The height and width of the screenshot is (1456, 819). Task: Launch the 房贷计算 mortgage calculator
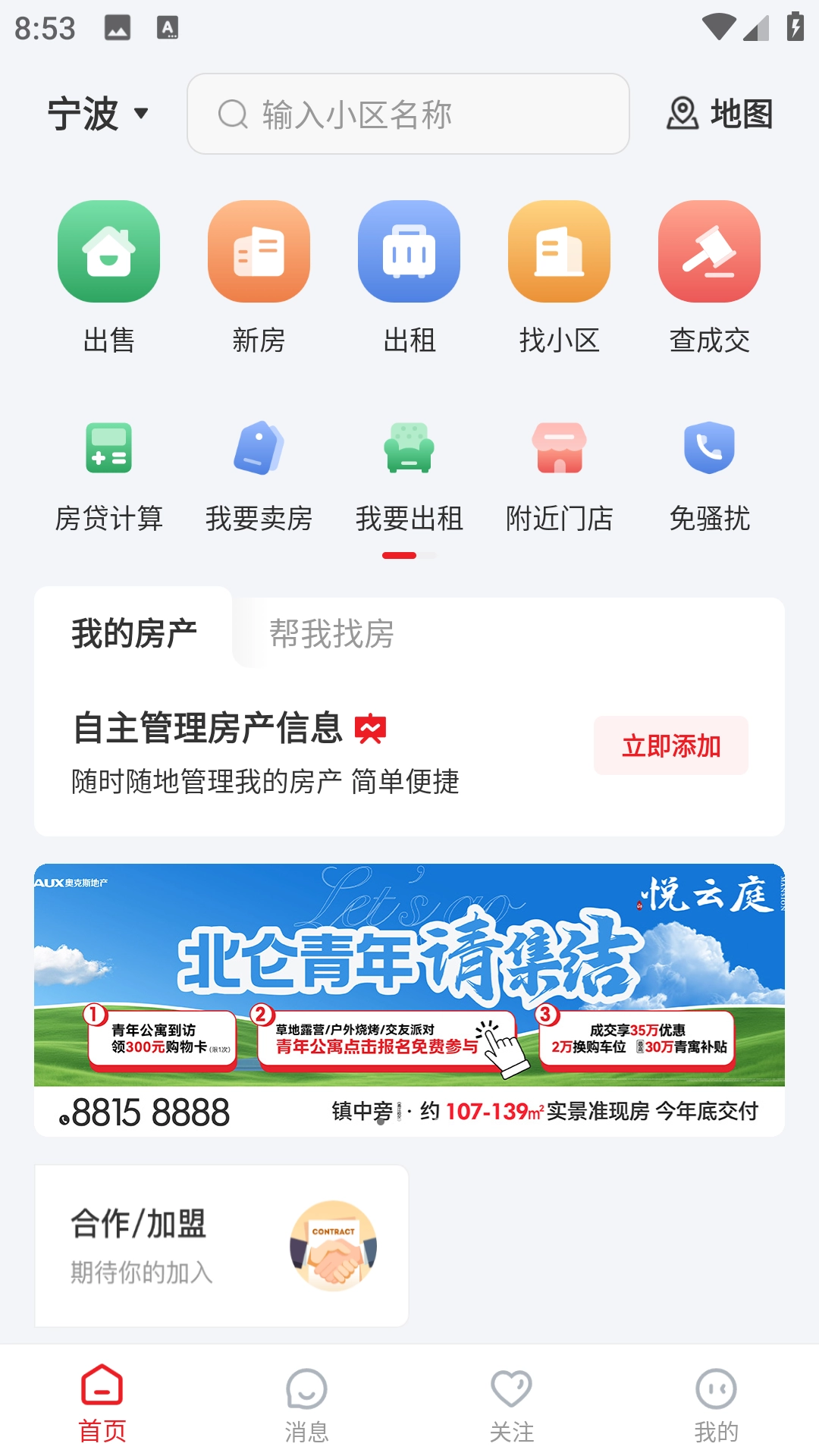click(108, 450)
